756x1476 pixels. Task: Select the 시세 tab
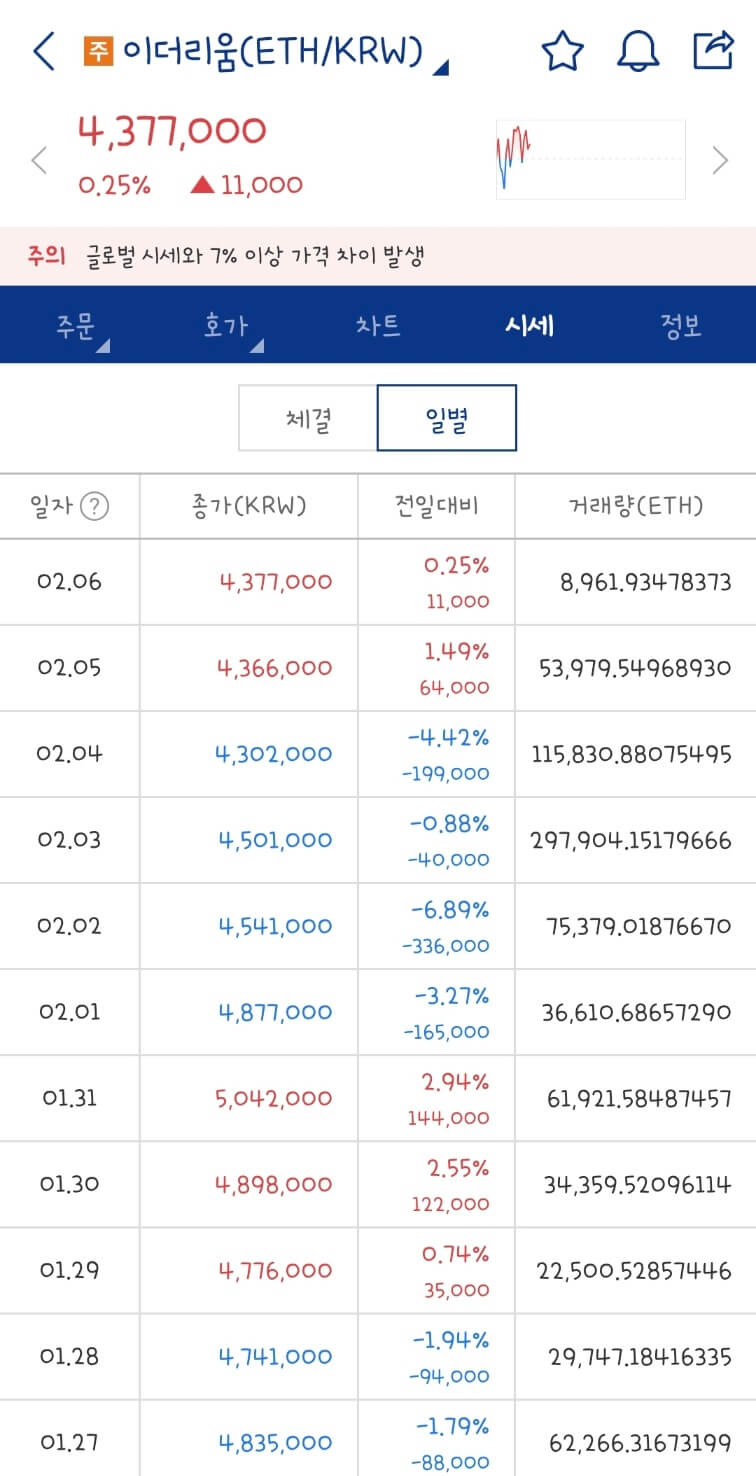528,324
